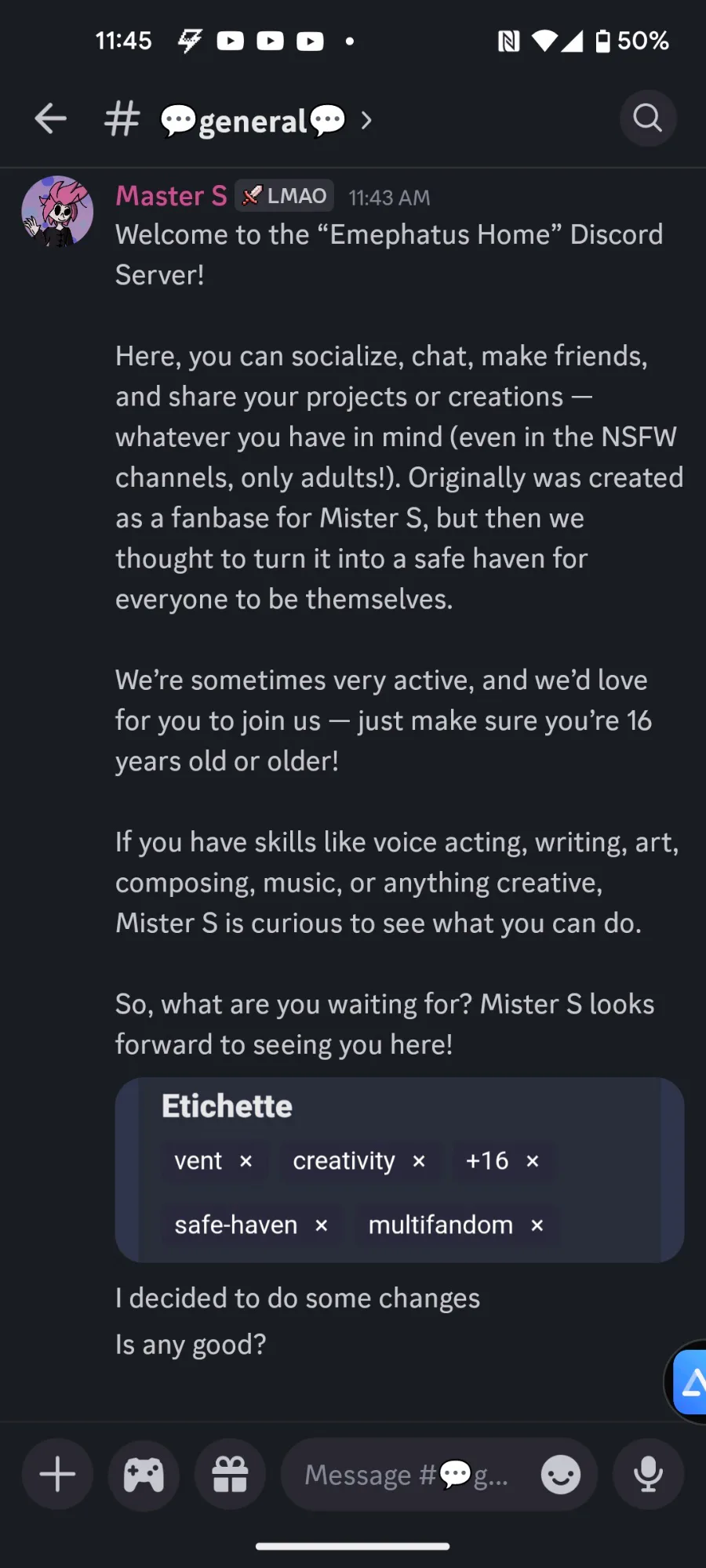Search messages in this channel
This screenshot has height=1568, width=706.
pyautogui.click(x=648, y=118)
